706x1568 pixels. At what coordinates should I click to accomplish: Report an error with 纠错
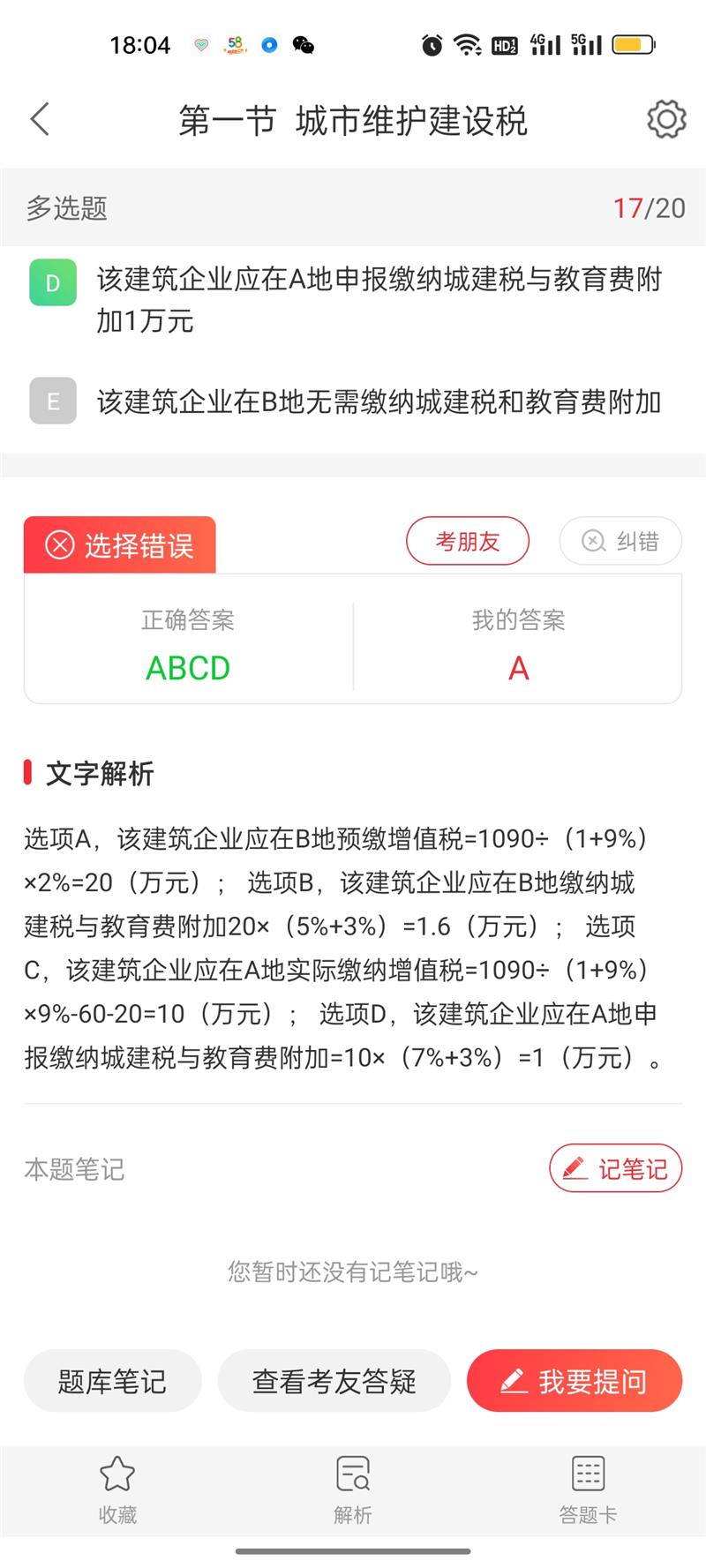coord(620,541)
